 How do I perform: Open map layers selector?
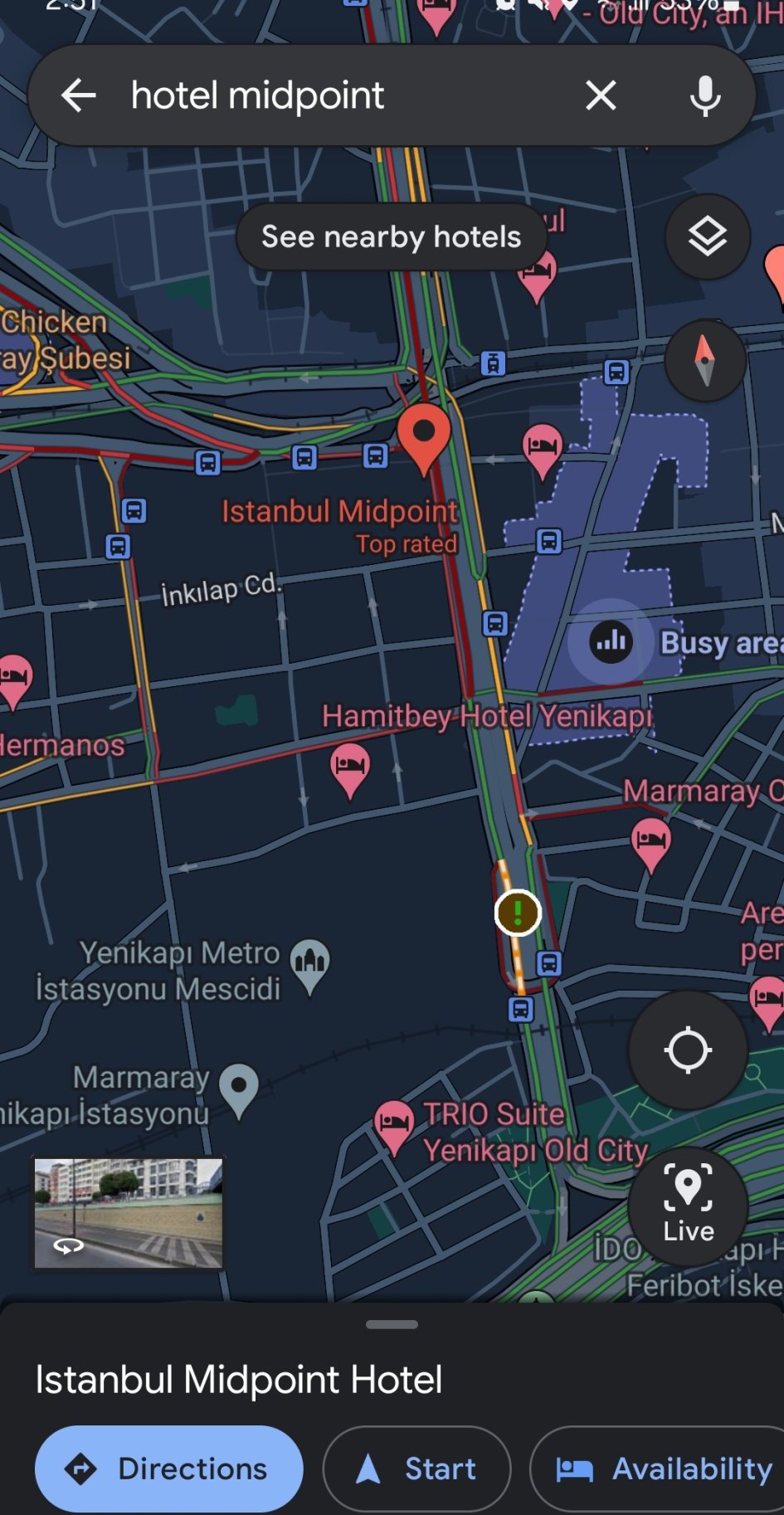click(x=707, y=237)
